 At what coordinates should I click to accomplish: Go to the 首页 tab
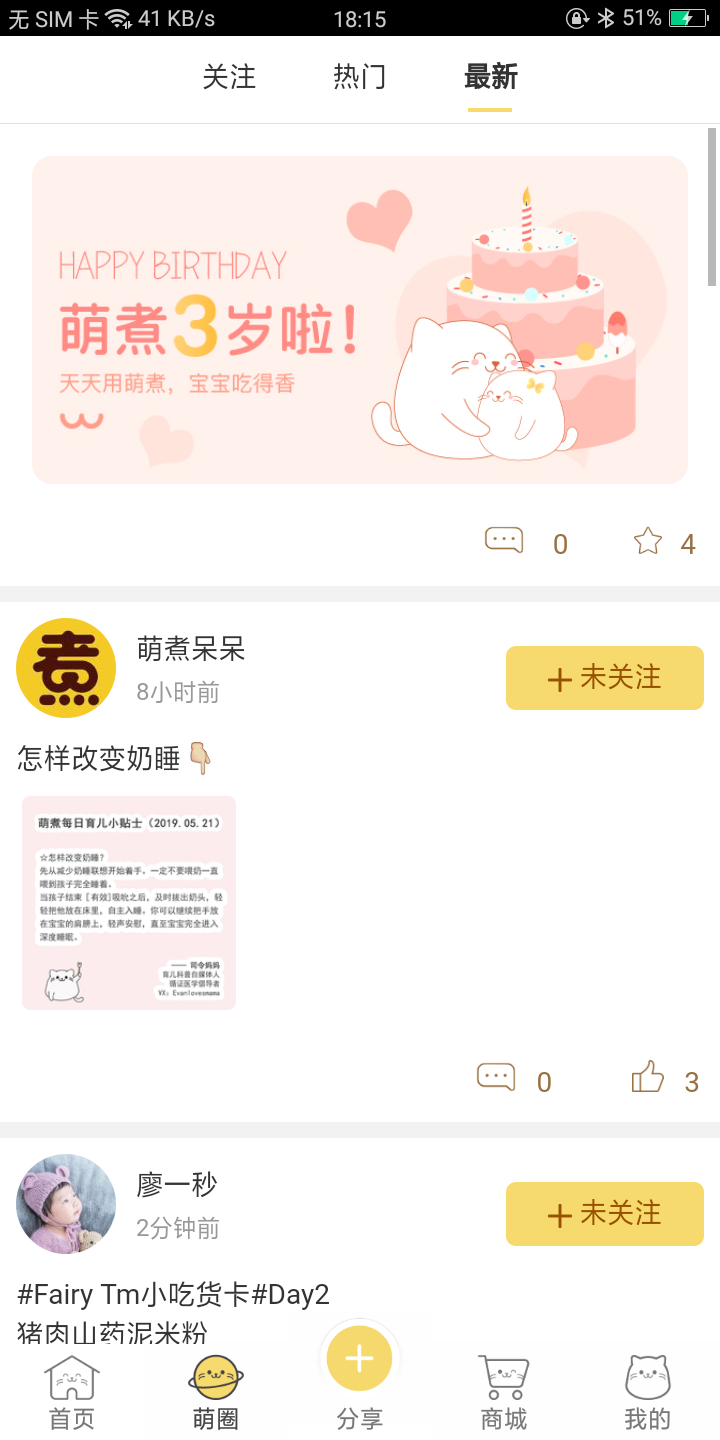point(72,1392)
